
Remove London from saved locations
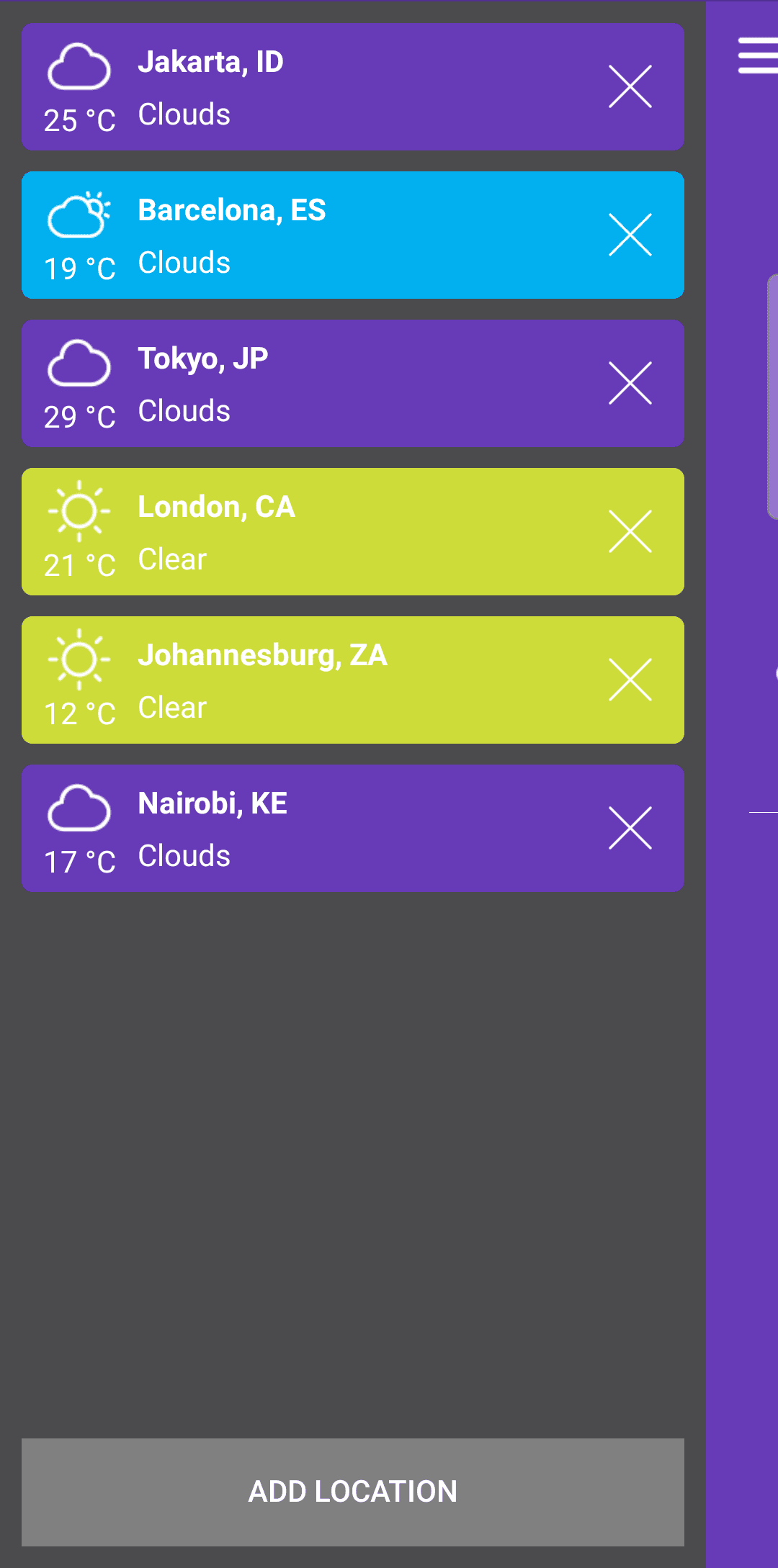630,532
